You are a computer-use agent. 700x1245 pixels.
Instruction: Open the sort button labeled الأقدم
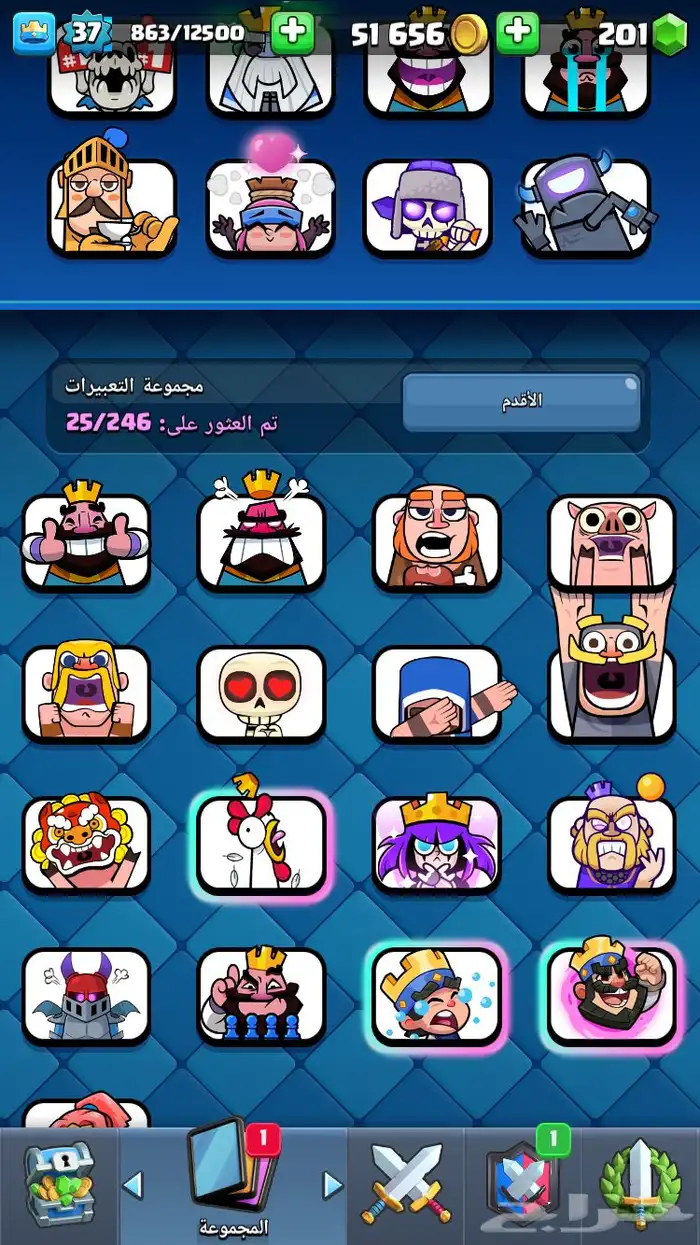[521, 402]
